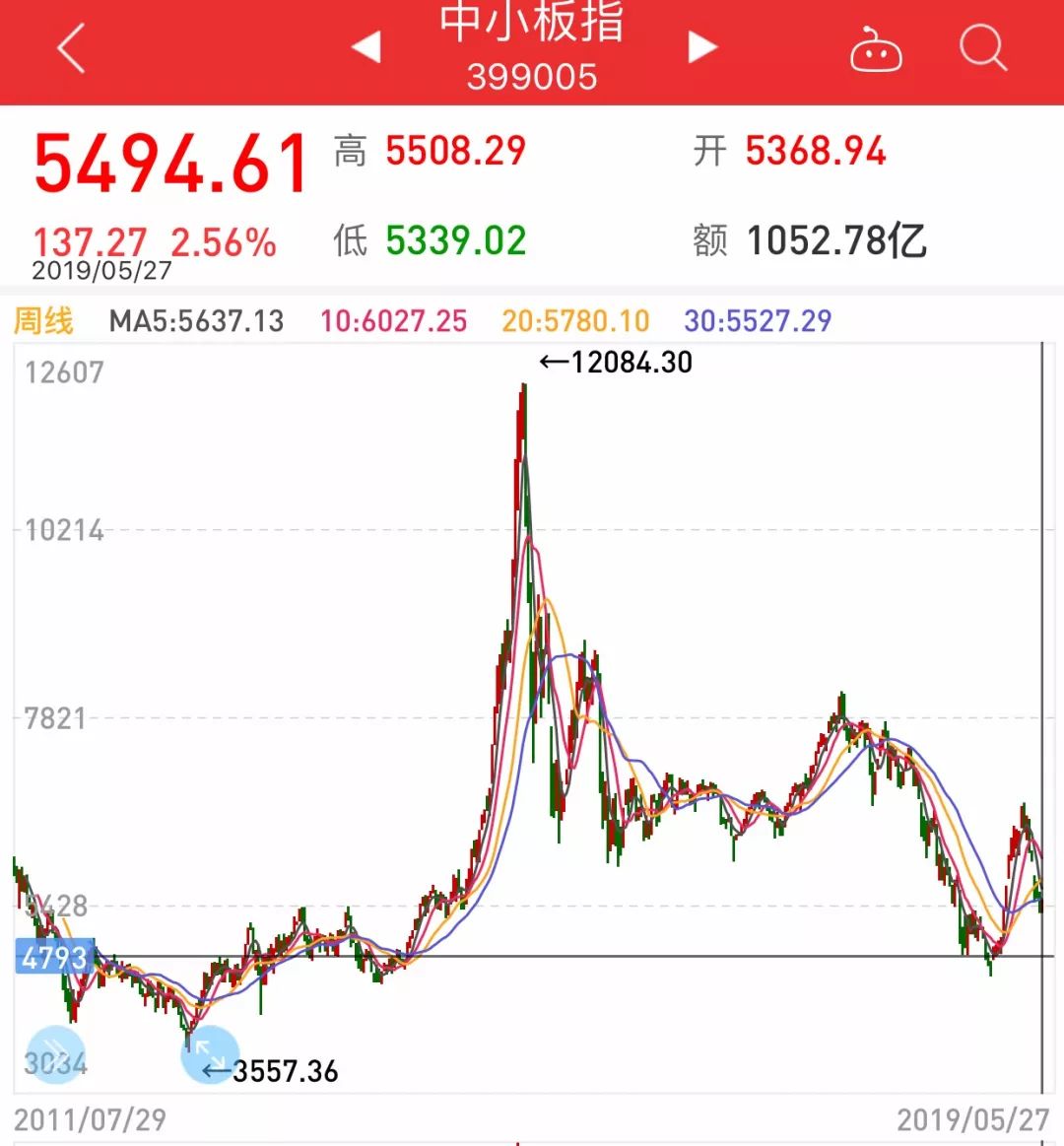Image resolution: width=1064 pixels, height=1146 pixels.
Task: Go back from the 中小板指 page
Action: (x=71, y=49)
